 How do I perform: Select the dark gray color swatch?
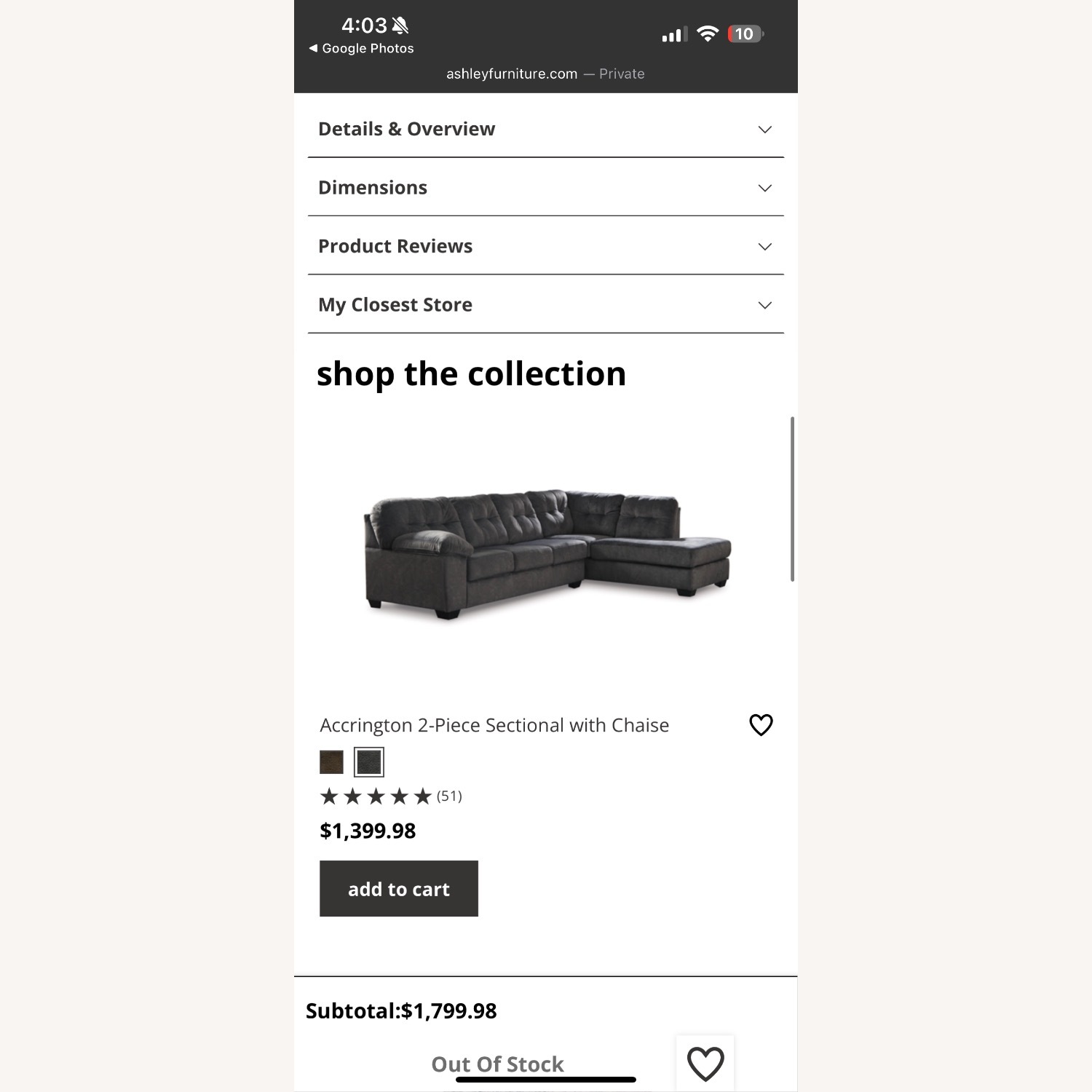pos(369,762)
